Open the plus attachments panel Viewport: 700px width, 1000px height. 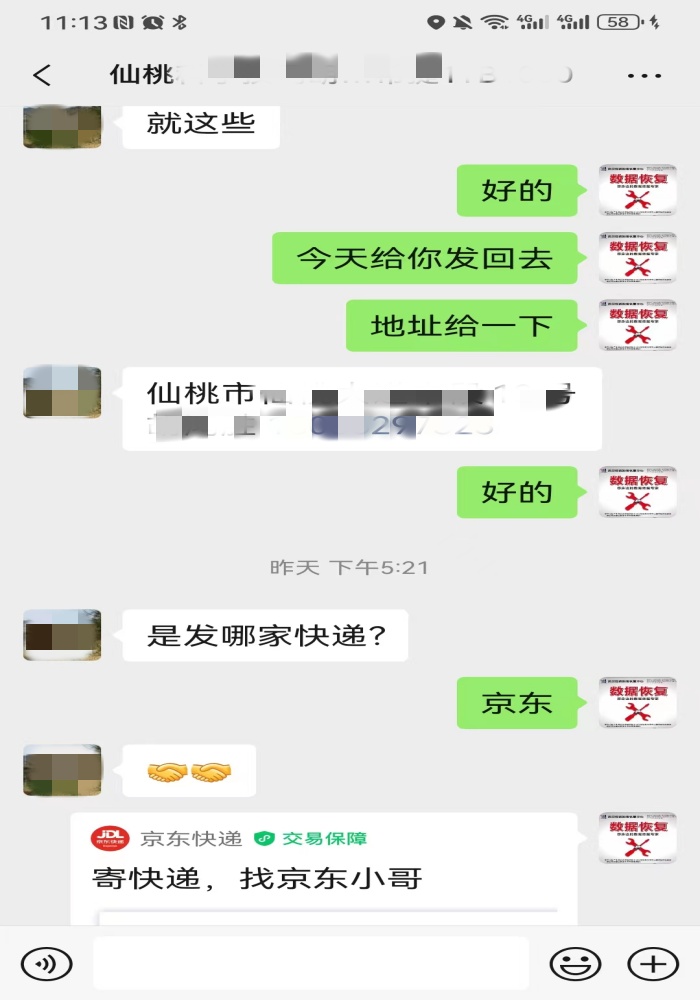[x=652, y=964]
